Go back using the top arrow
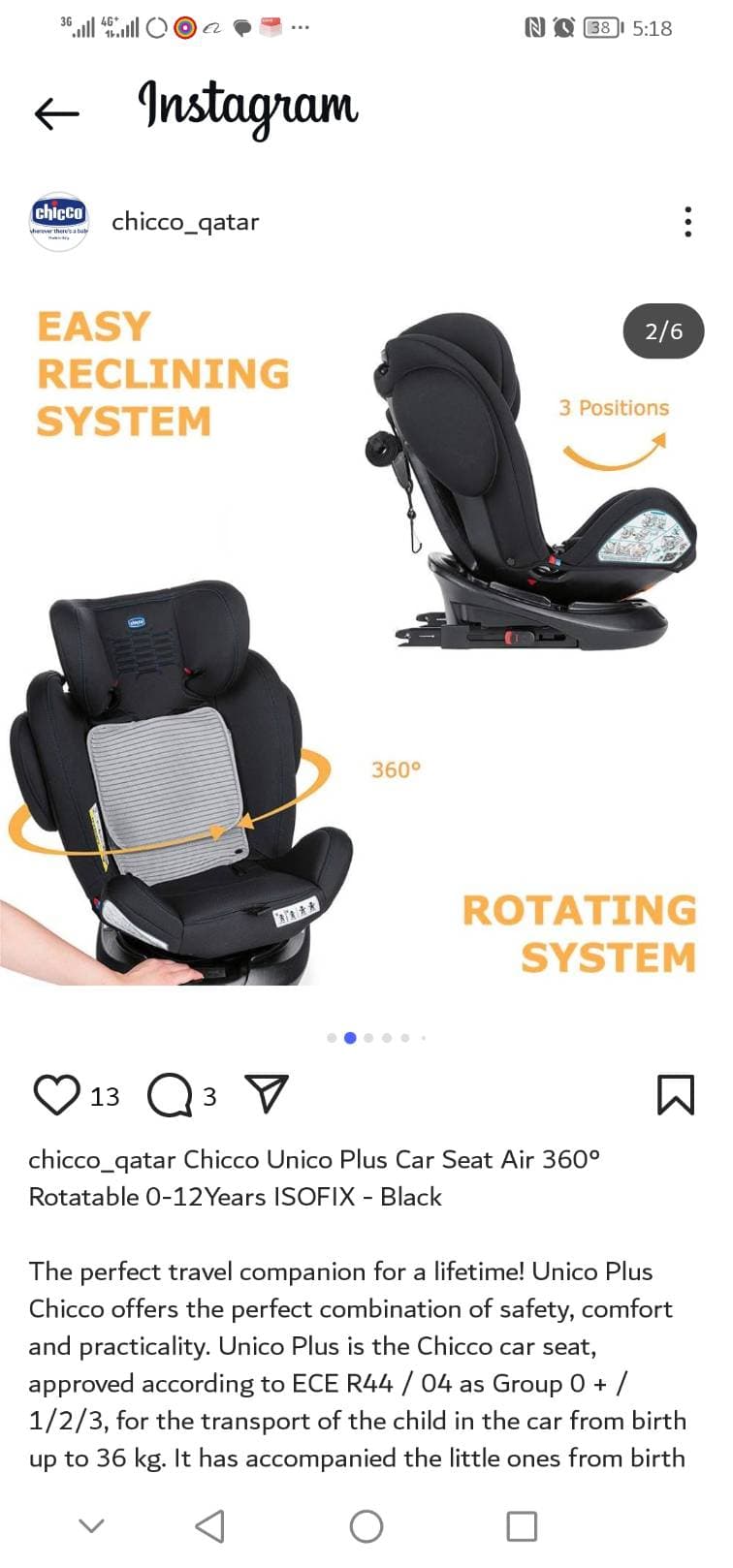Viewport: 733px width, 1568px height. pos(56,114)
